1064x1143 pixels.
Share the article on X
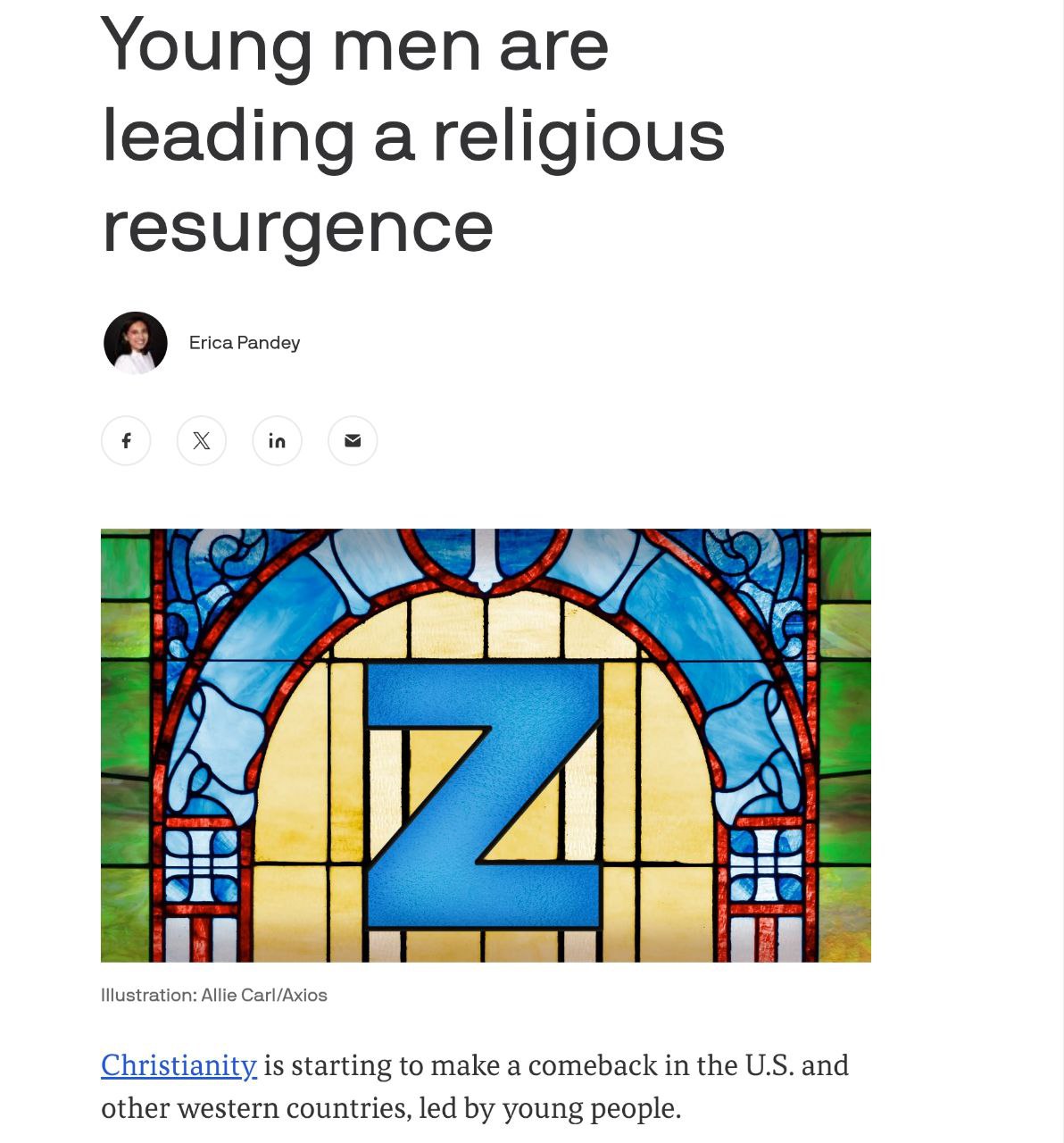[x=202, y=440]
